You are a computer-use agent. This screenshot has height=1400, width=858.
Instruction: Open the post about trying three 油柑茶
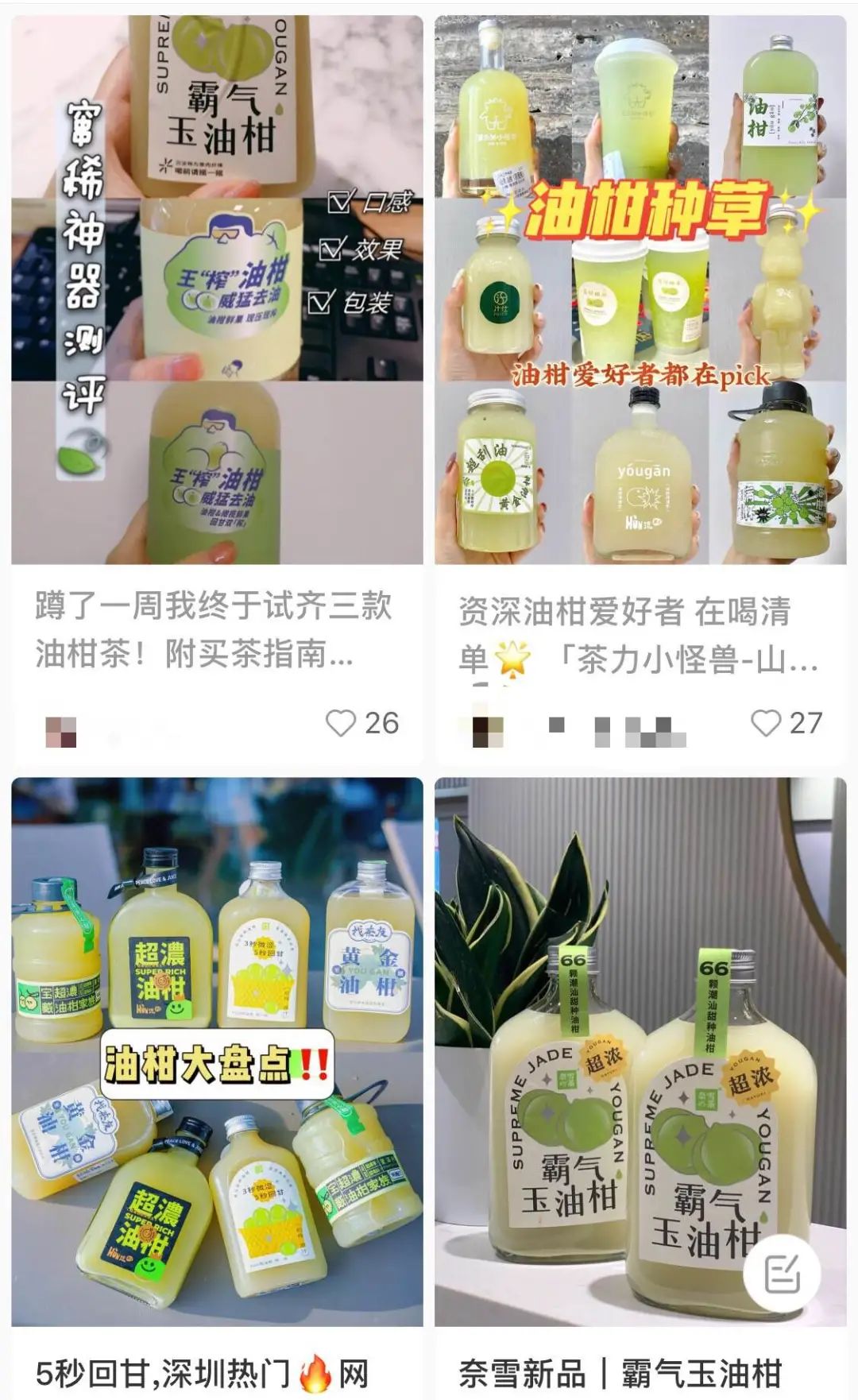[216, 290]
